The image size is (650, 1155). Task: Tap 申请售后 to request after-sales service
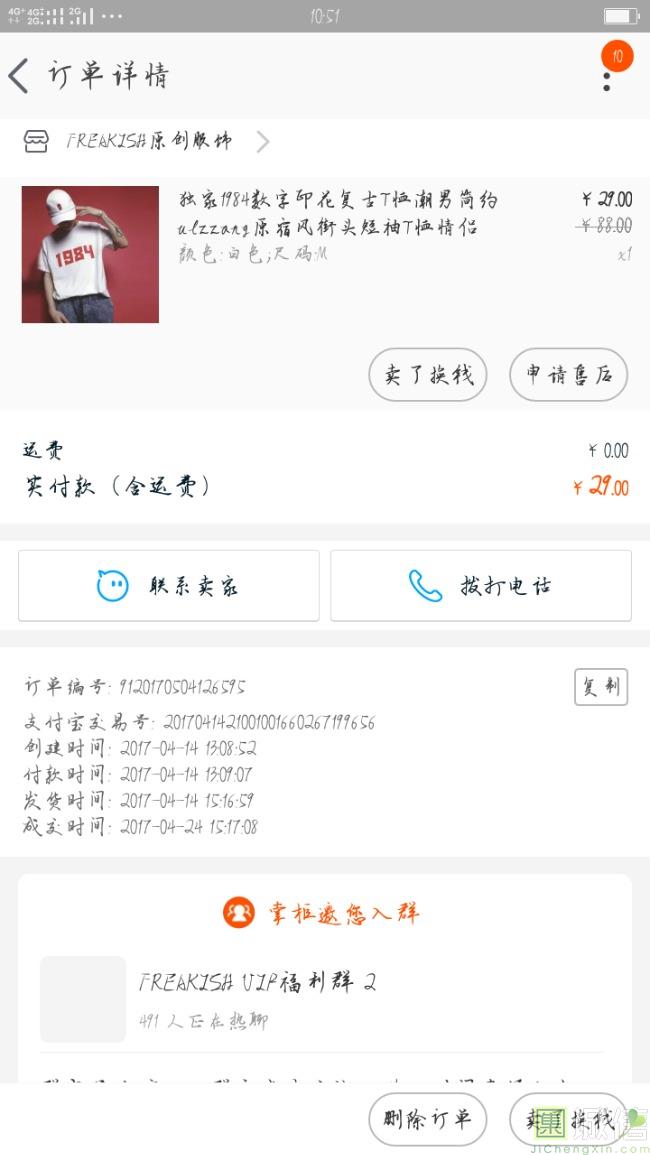click(x=568, y=375)
